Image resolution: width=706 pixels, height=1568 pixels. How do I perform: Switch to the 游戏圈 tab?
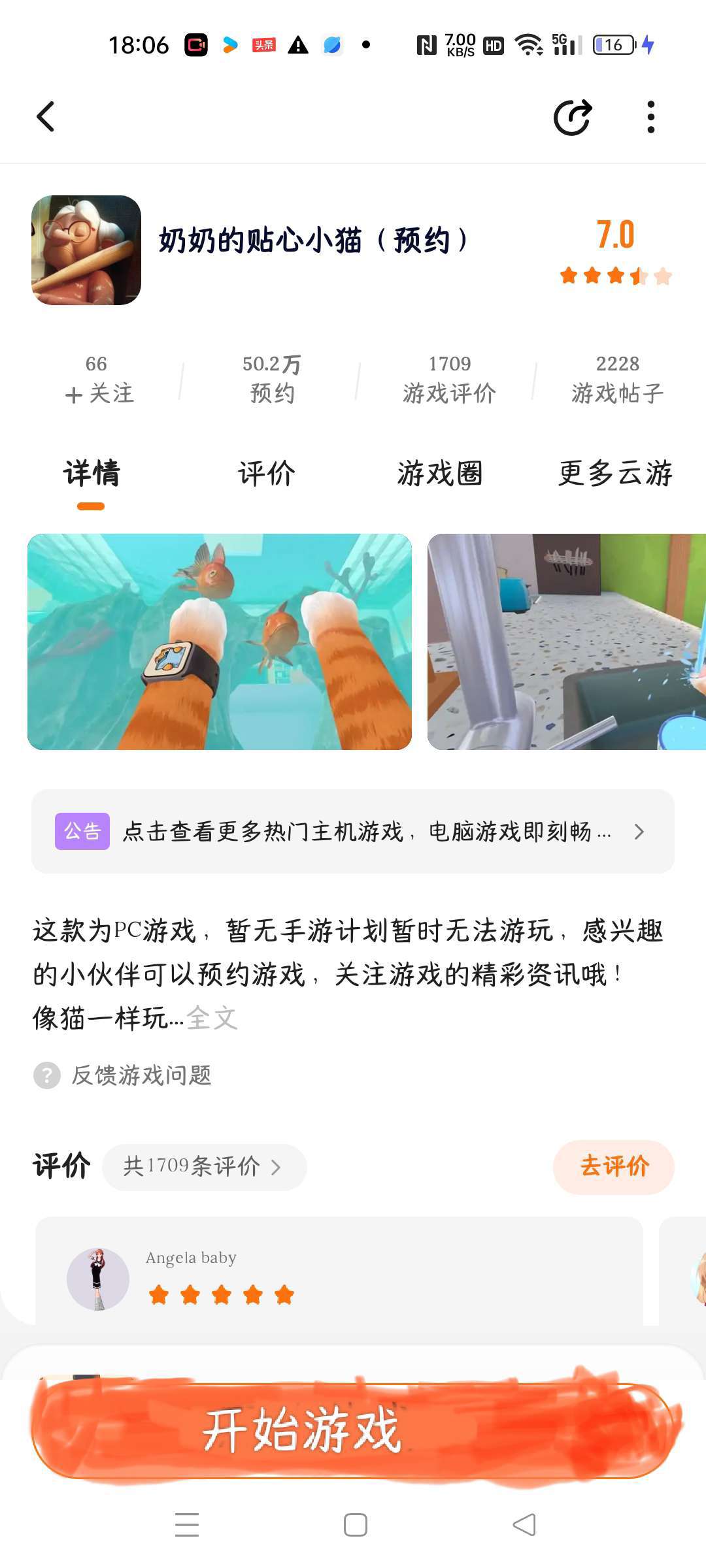[x=440, y=474]
